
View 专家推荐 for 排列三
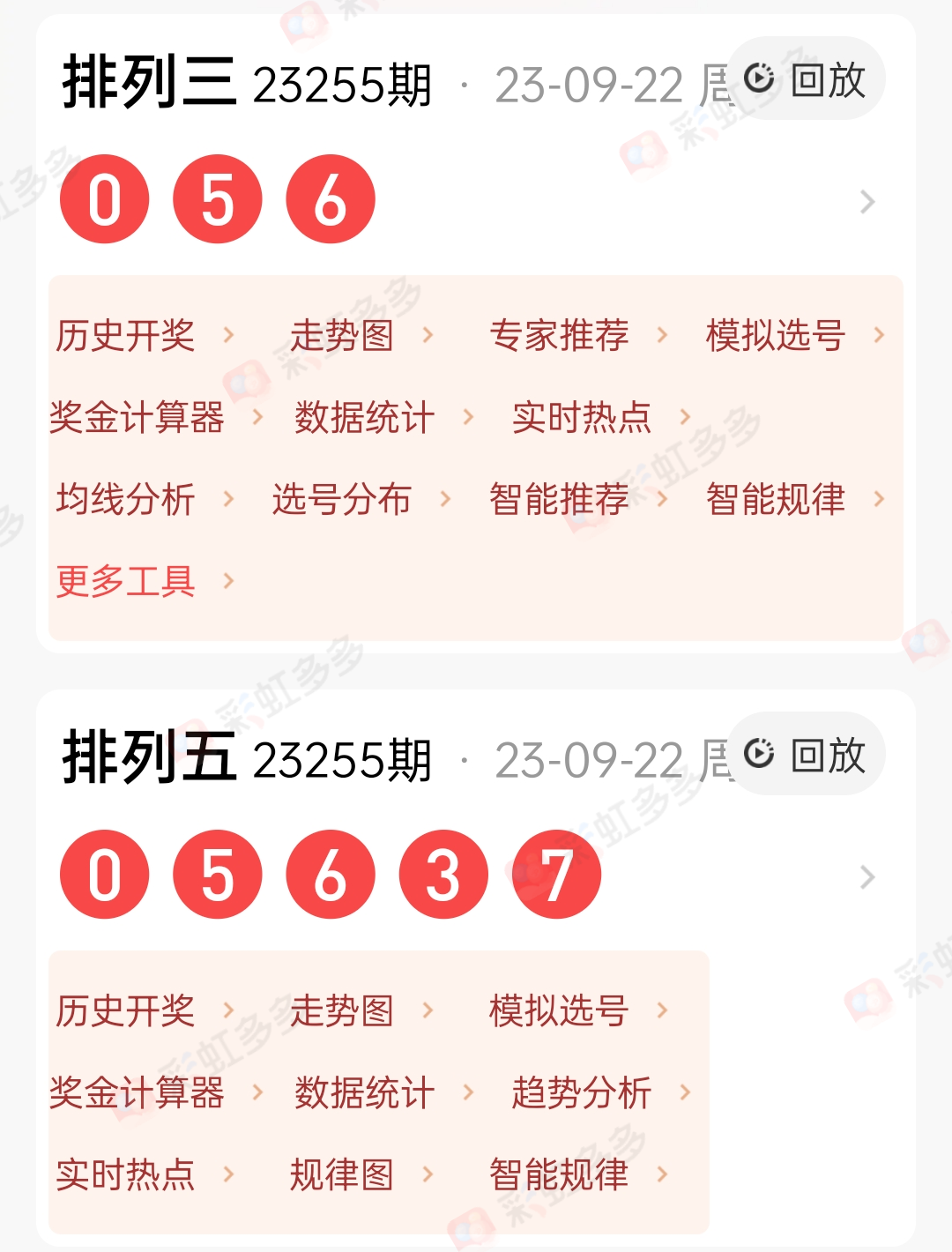click(561, 336)
